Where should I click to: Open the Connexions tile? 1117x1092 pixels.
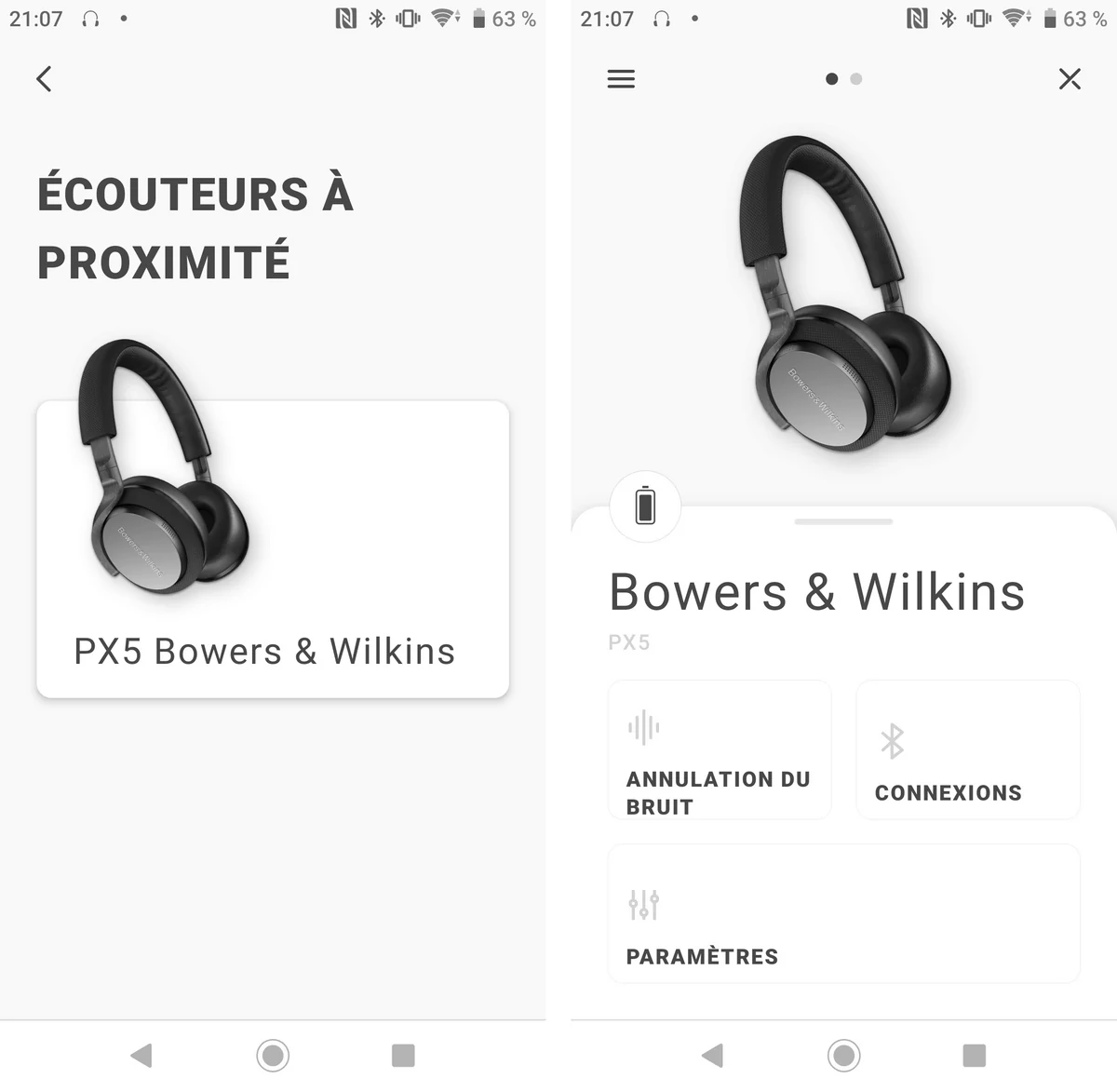(967, 750)
